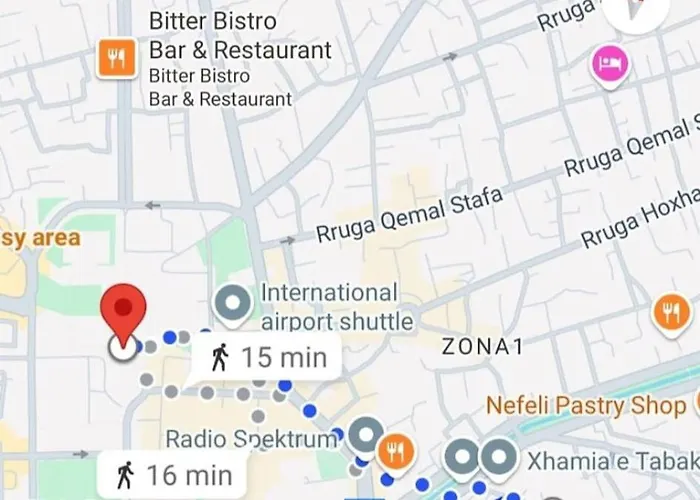Tap the pink hotel marker
This screenshot has width=700, height=500.
[608, 64]
